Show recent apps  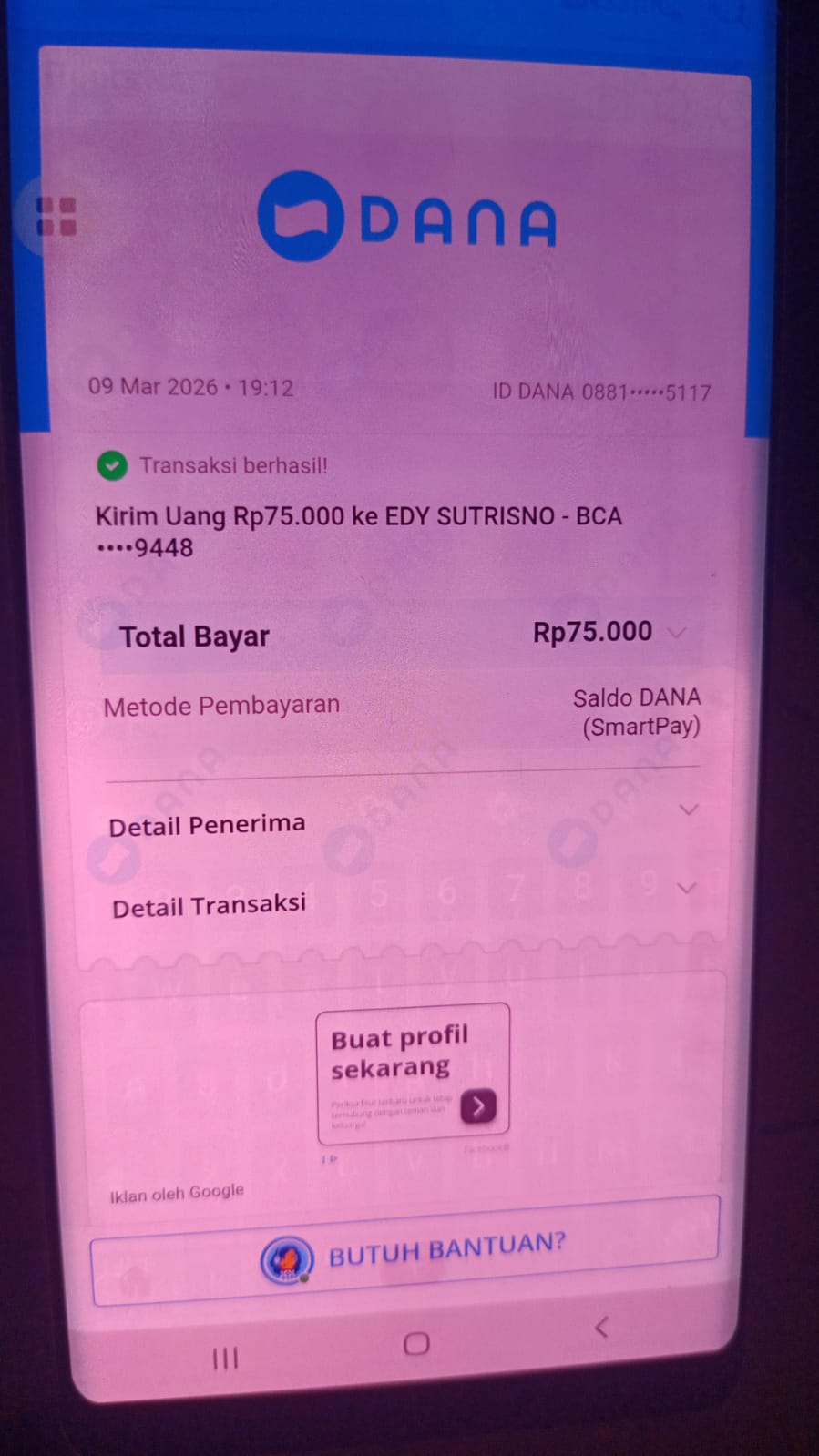tap(225, 1359)
